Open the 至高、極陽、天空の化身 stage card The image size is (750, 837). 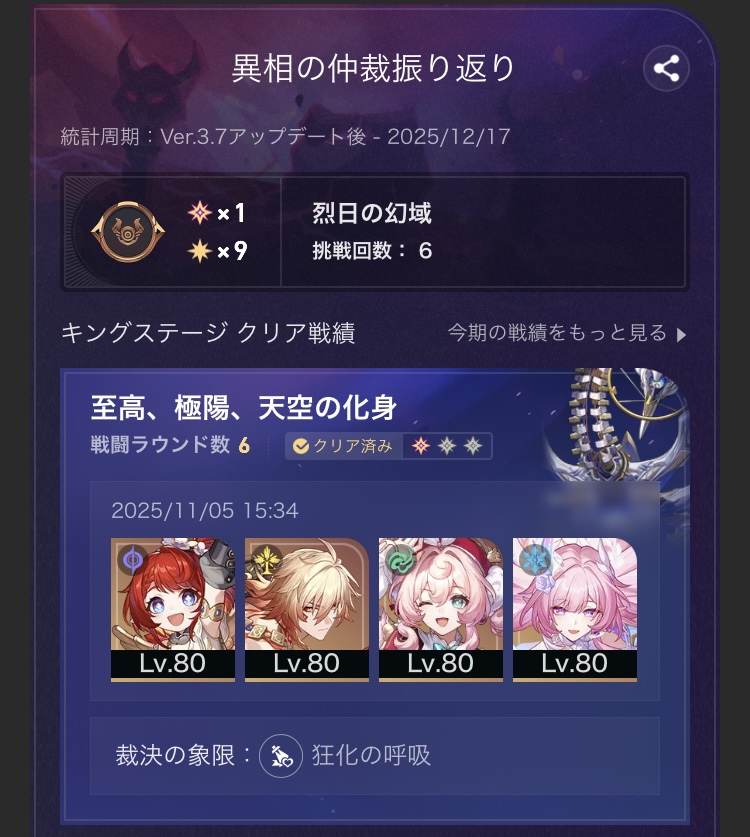(244, 408)
